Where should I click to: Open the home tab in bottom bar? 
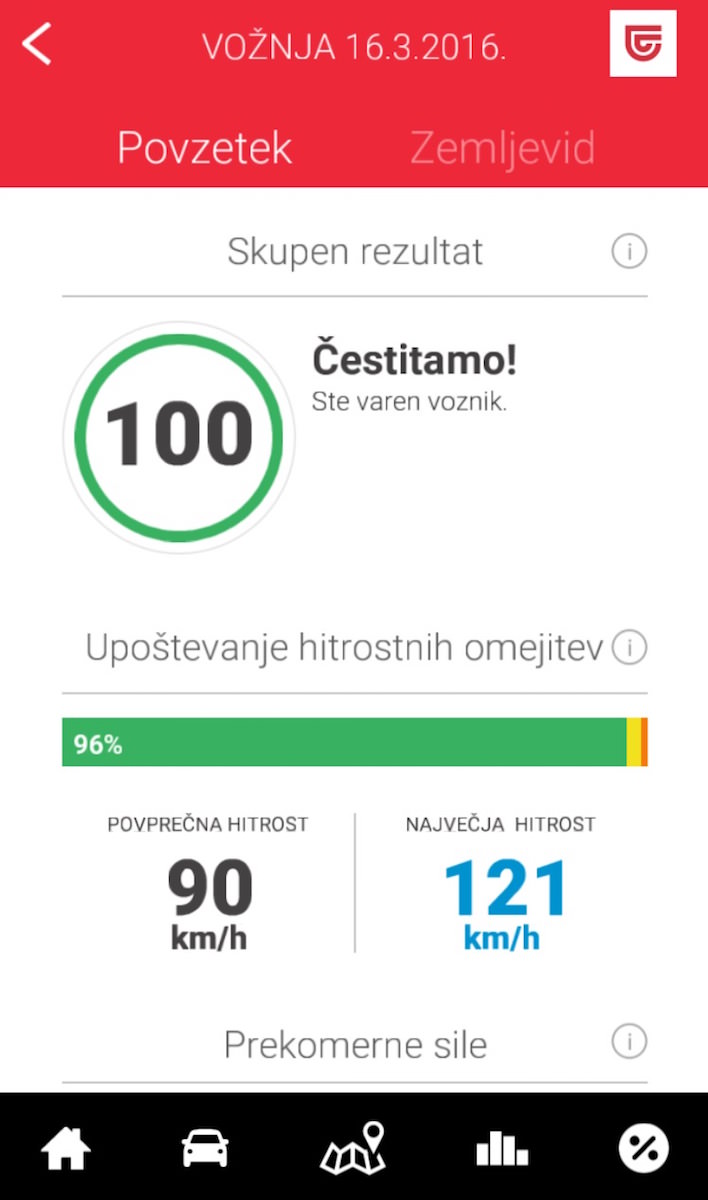(66, 1149)
